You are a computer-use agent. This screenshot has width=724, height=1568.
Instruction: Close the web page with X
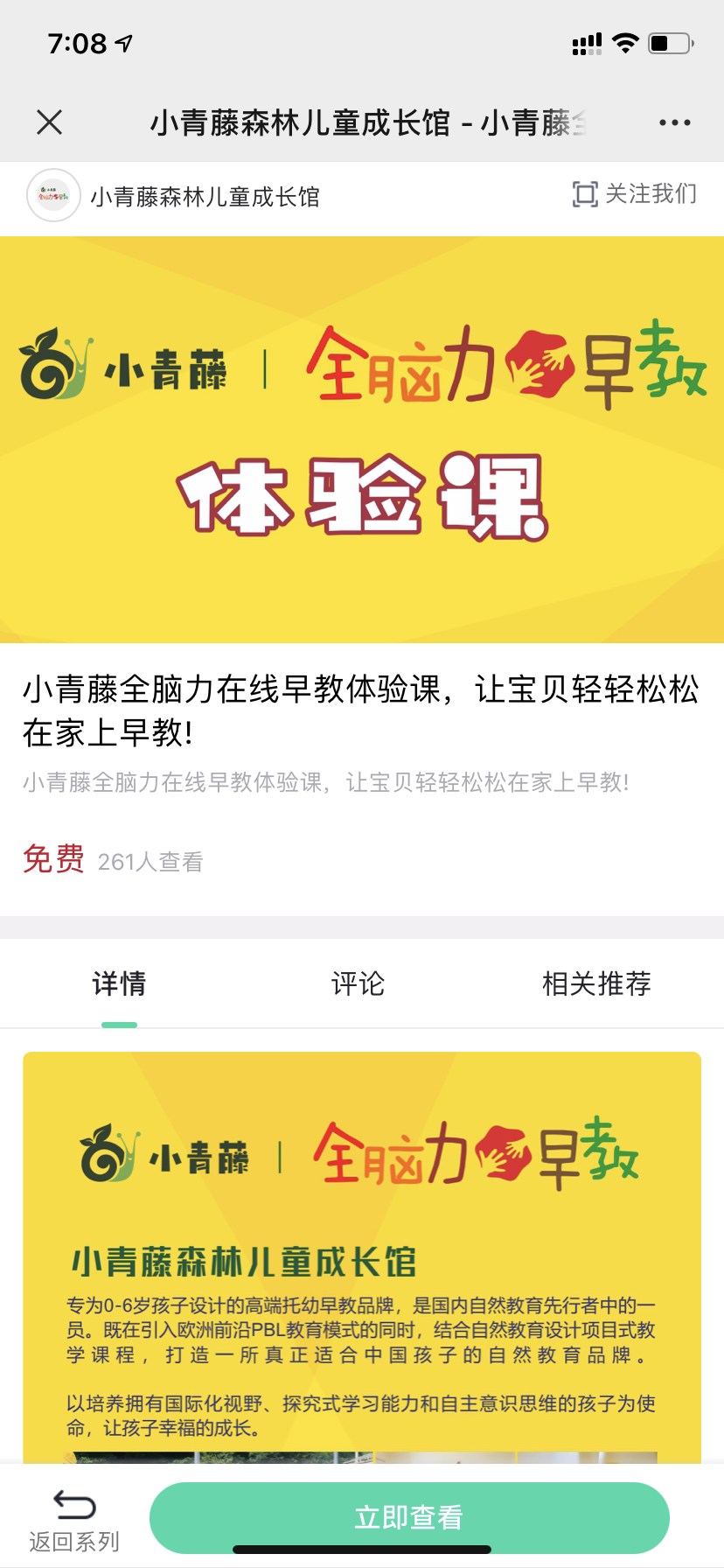click(50, 122)
